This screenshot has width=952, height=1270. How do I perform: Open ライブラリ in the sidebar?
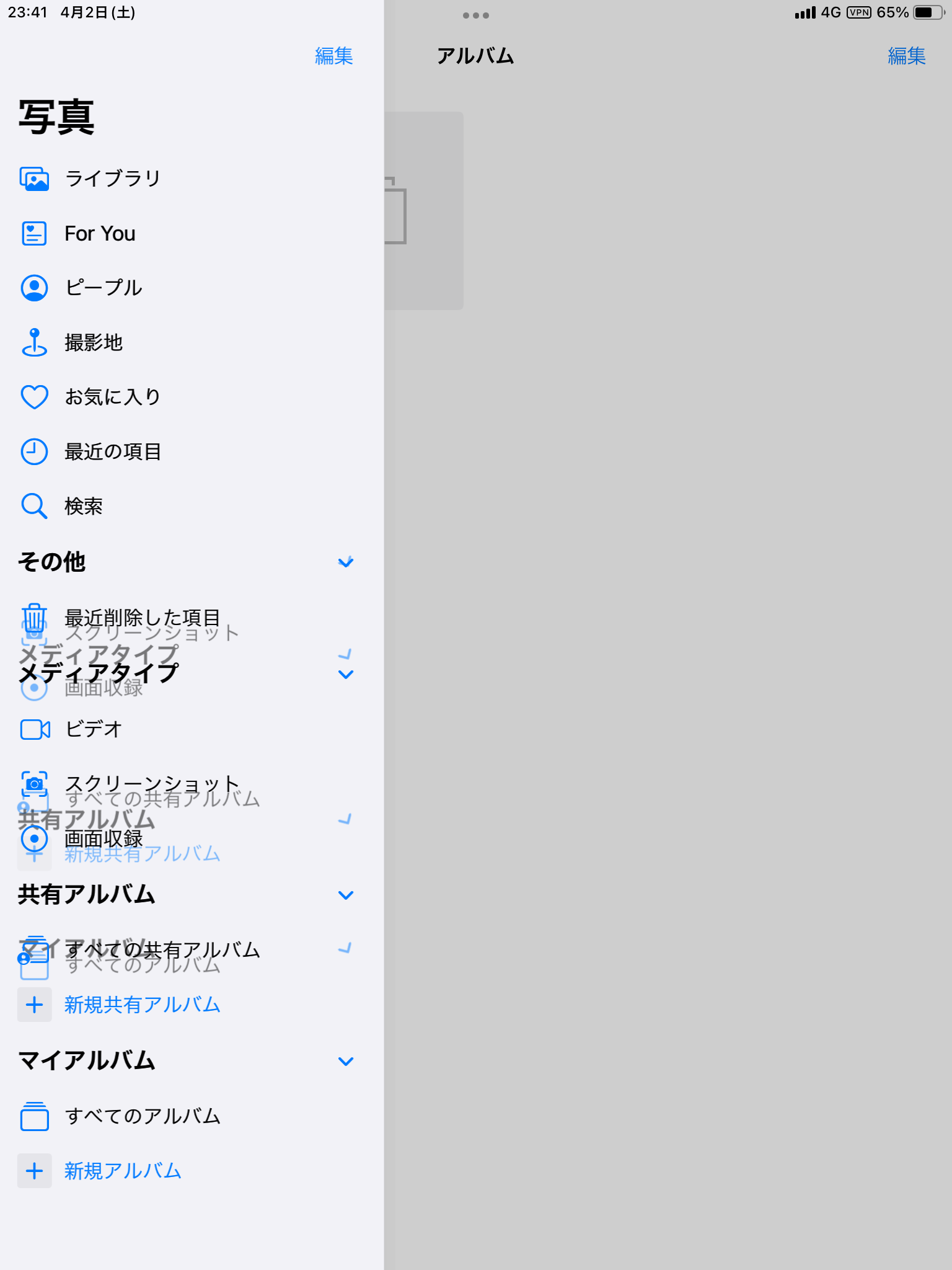[x=113, y=179]
